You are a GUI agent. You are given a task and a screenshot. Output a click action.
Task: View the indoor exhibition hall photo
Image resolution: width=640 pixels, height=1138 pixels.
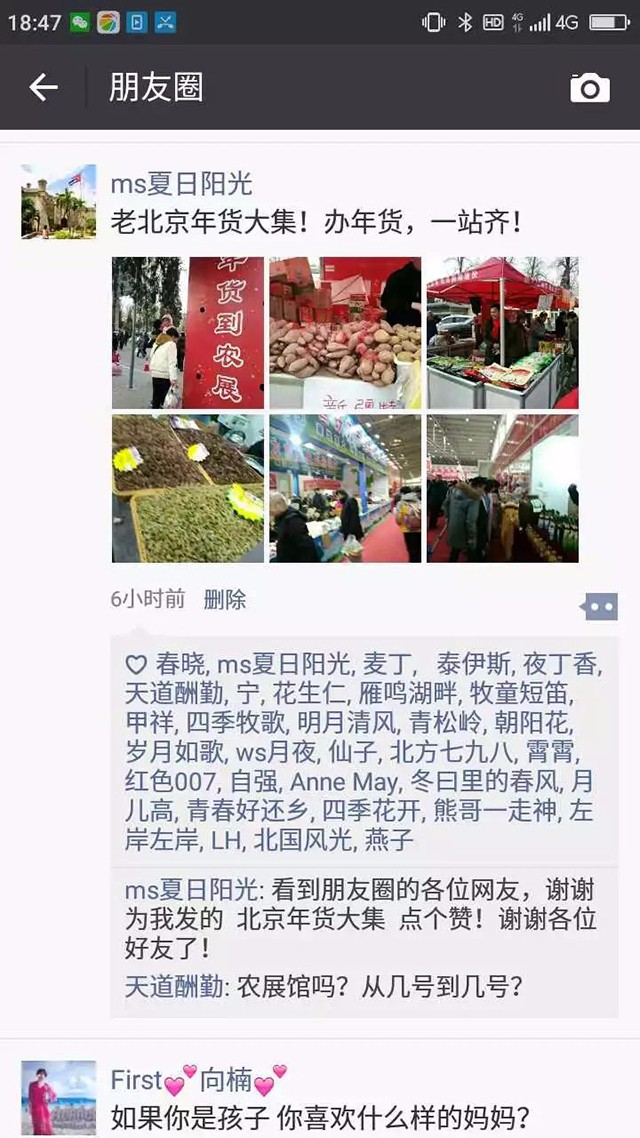click(x=345, y=489)
